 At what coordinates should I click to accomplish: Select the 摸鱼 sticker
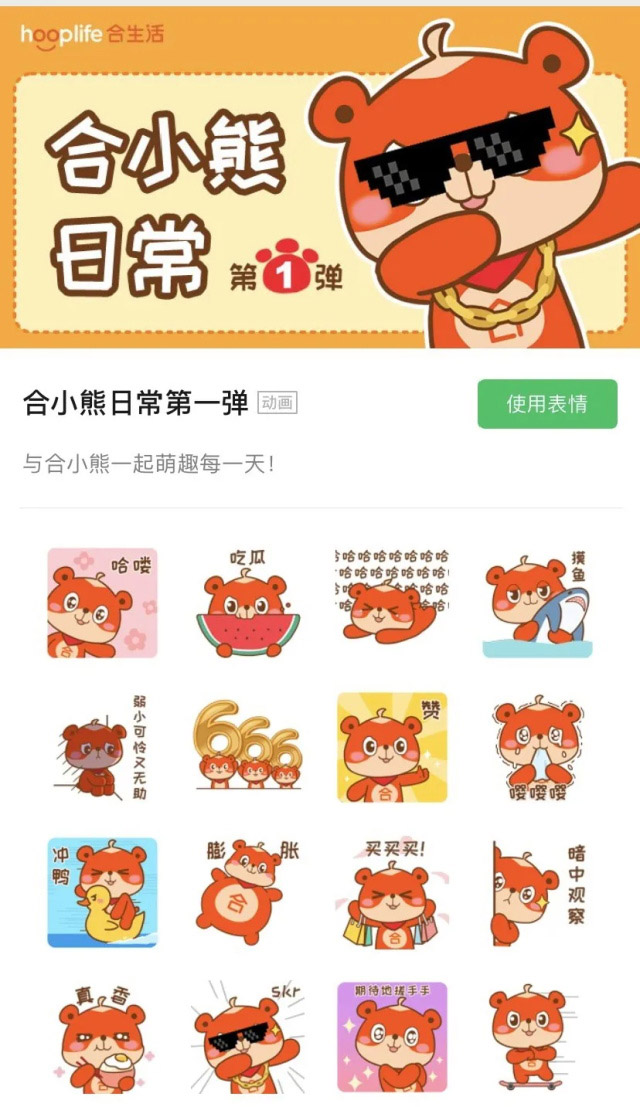point(537,603)
